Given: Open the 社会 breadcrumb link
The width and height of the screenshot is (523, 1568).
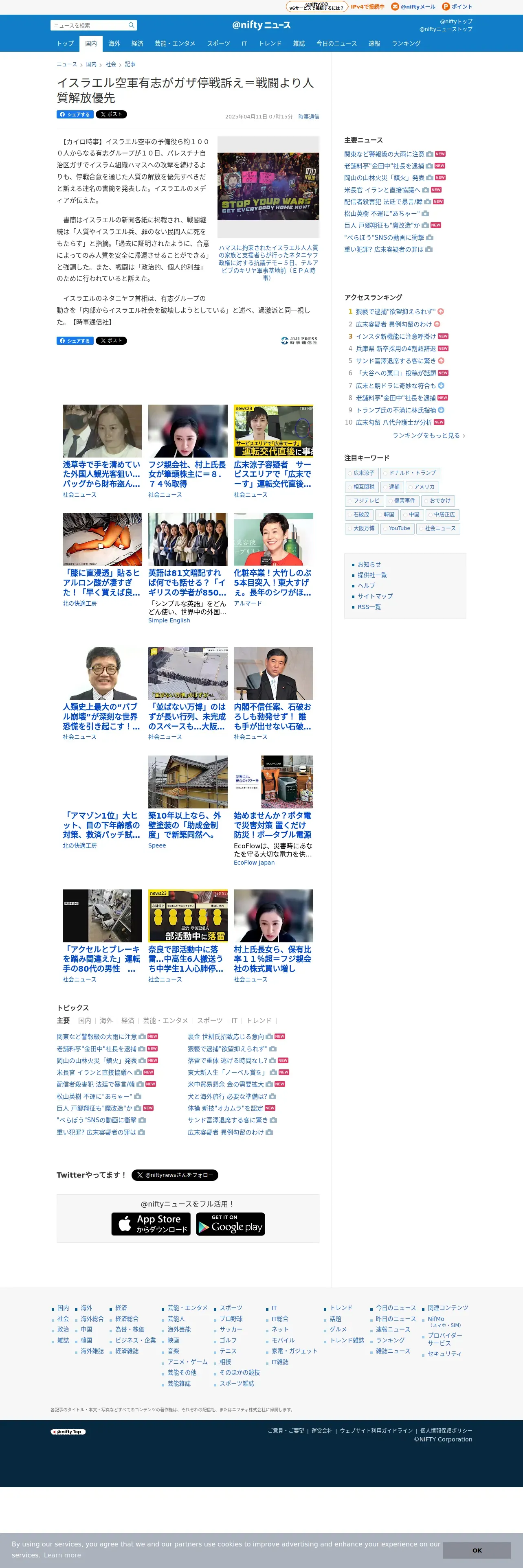Looking at the screenshot, I should click(111, 65).
